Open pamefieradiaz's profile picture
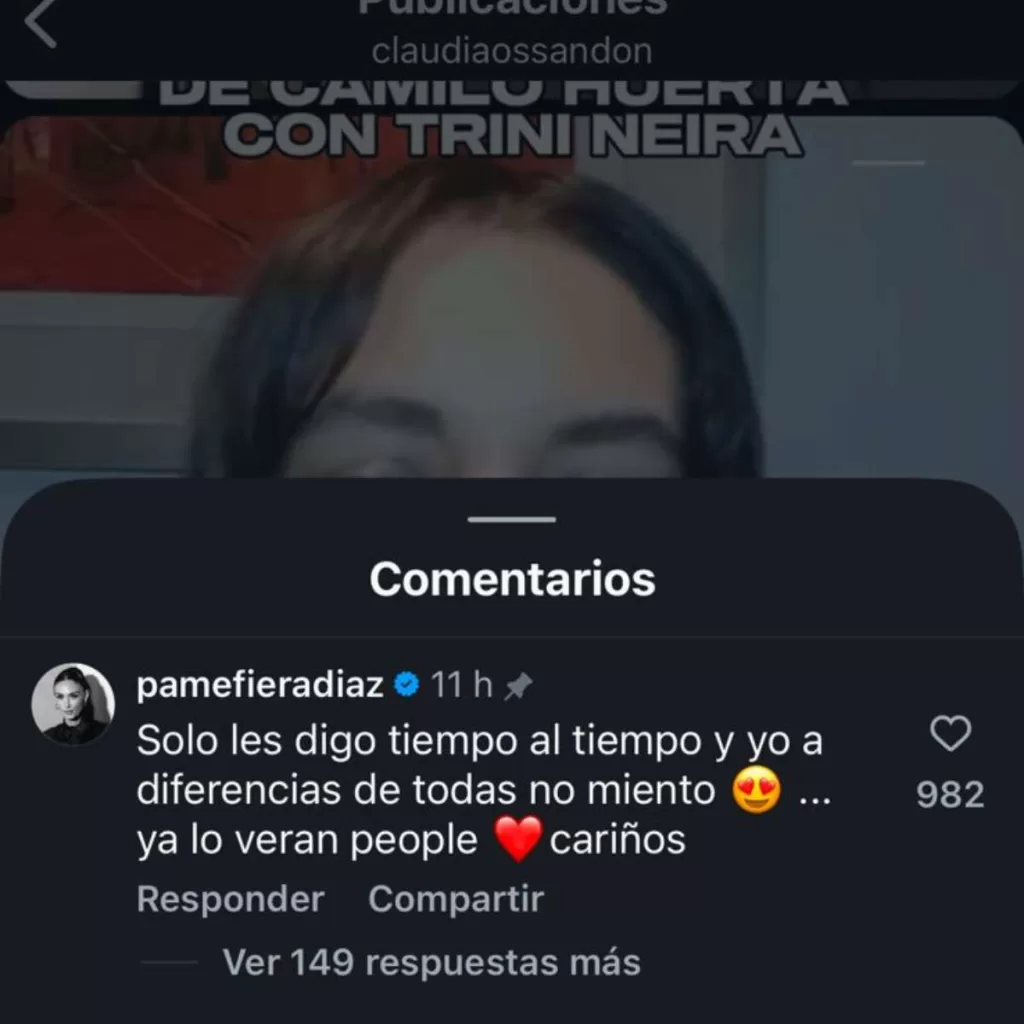 pyautogui.click(x=73, y=704)
